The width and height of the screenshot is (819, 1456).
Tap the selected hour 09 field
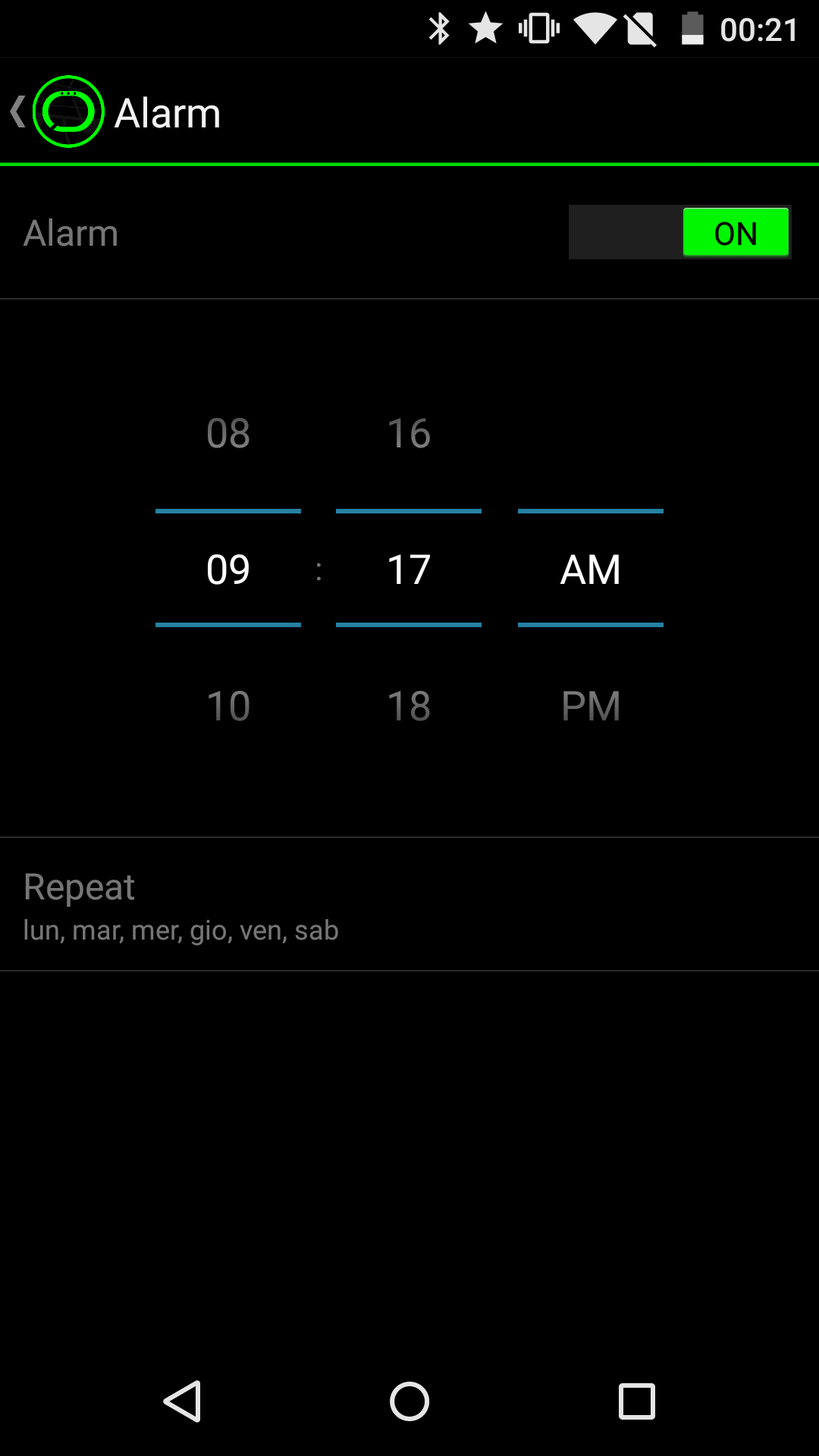(228, 569)
